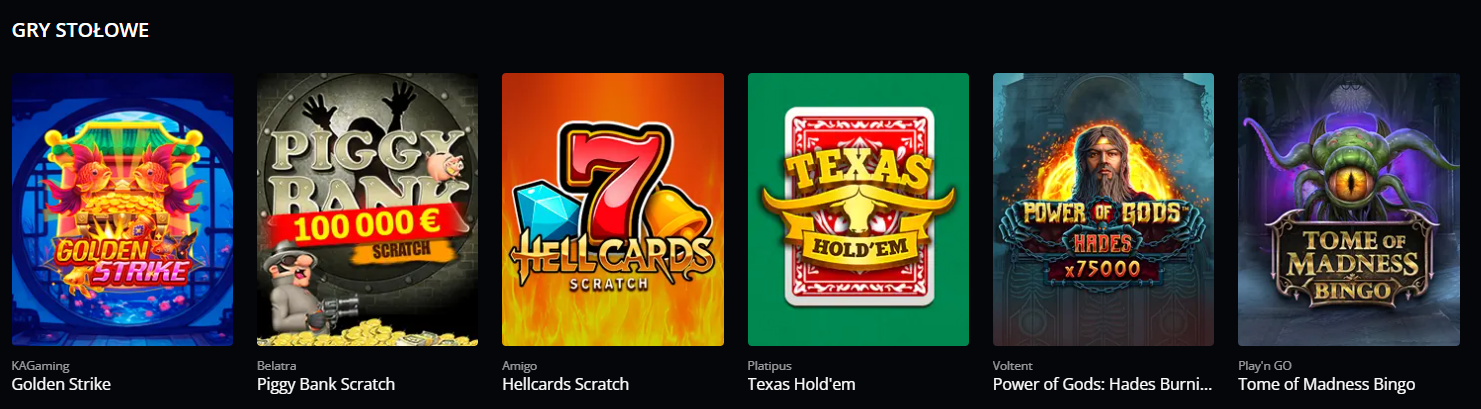Open Texas Hold'em by Platipus
The height and width of the screenshot is (409, 1481).
[x=858, y=209]
